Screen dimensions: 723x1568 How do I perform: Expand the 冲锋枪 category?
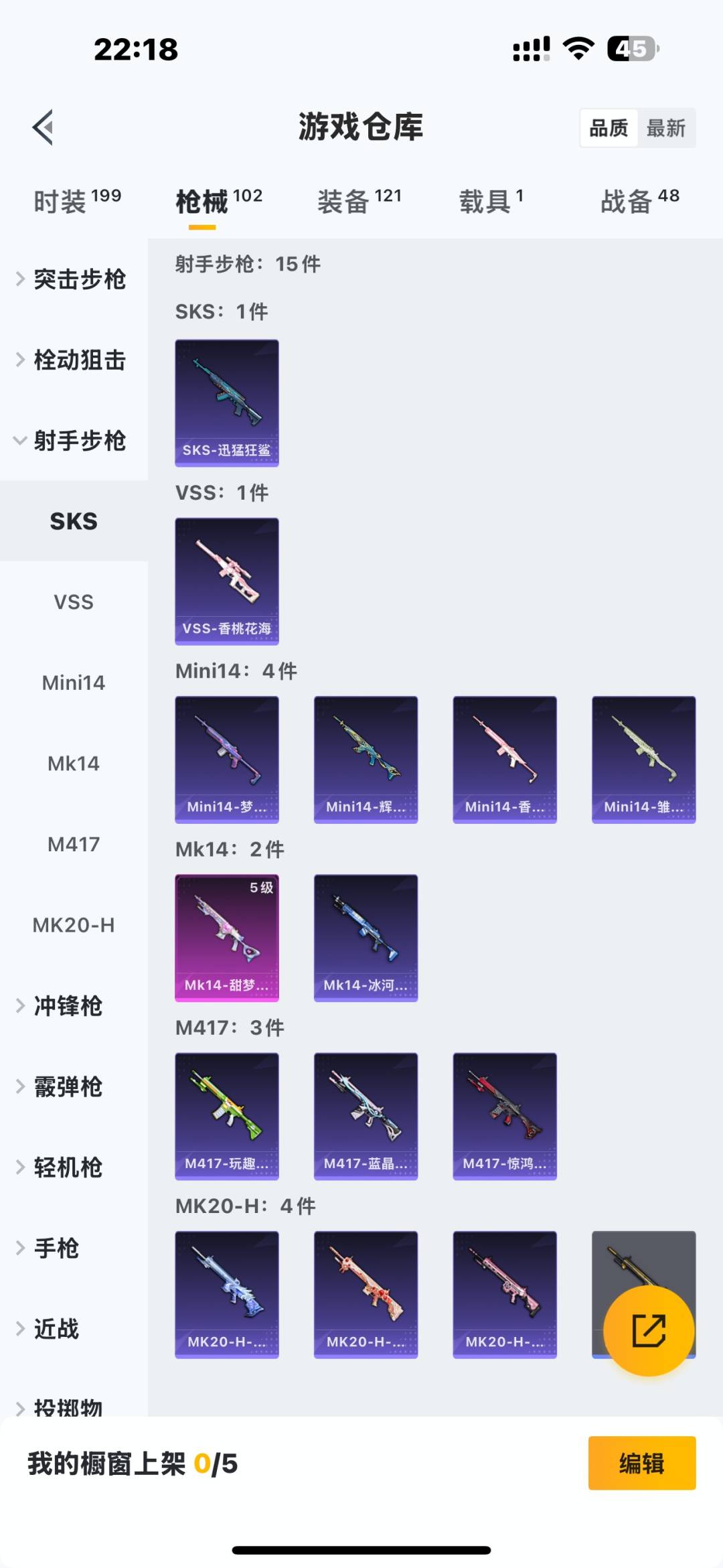click(x=67, y=1006)
